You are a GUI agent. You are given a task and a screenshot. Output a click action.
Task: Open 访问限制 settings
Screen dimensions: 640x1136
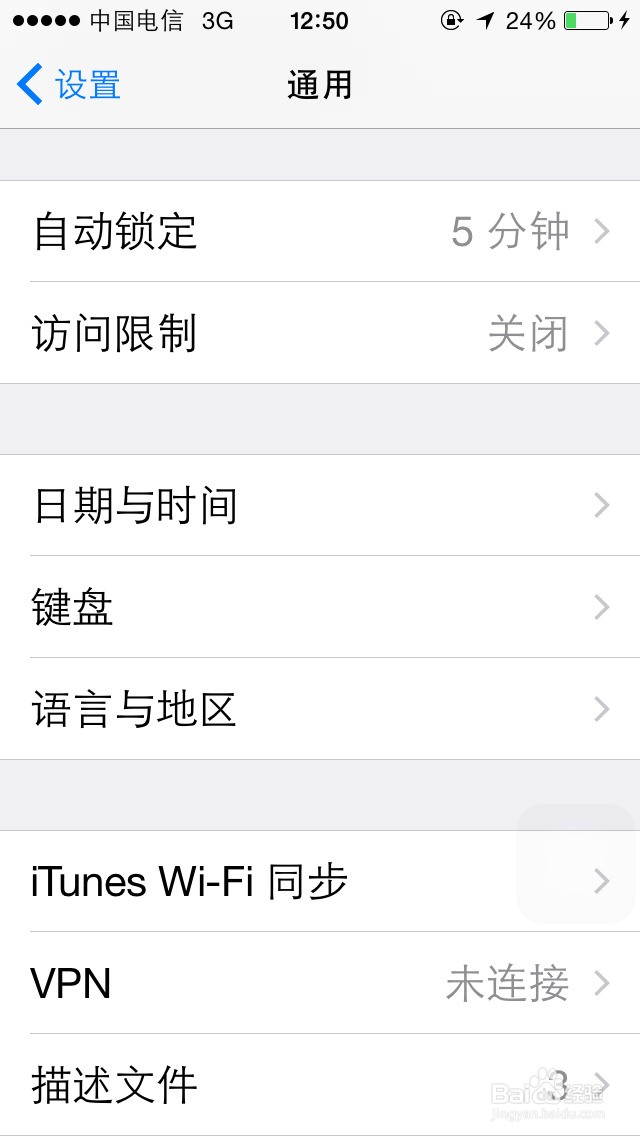point(320,333)
